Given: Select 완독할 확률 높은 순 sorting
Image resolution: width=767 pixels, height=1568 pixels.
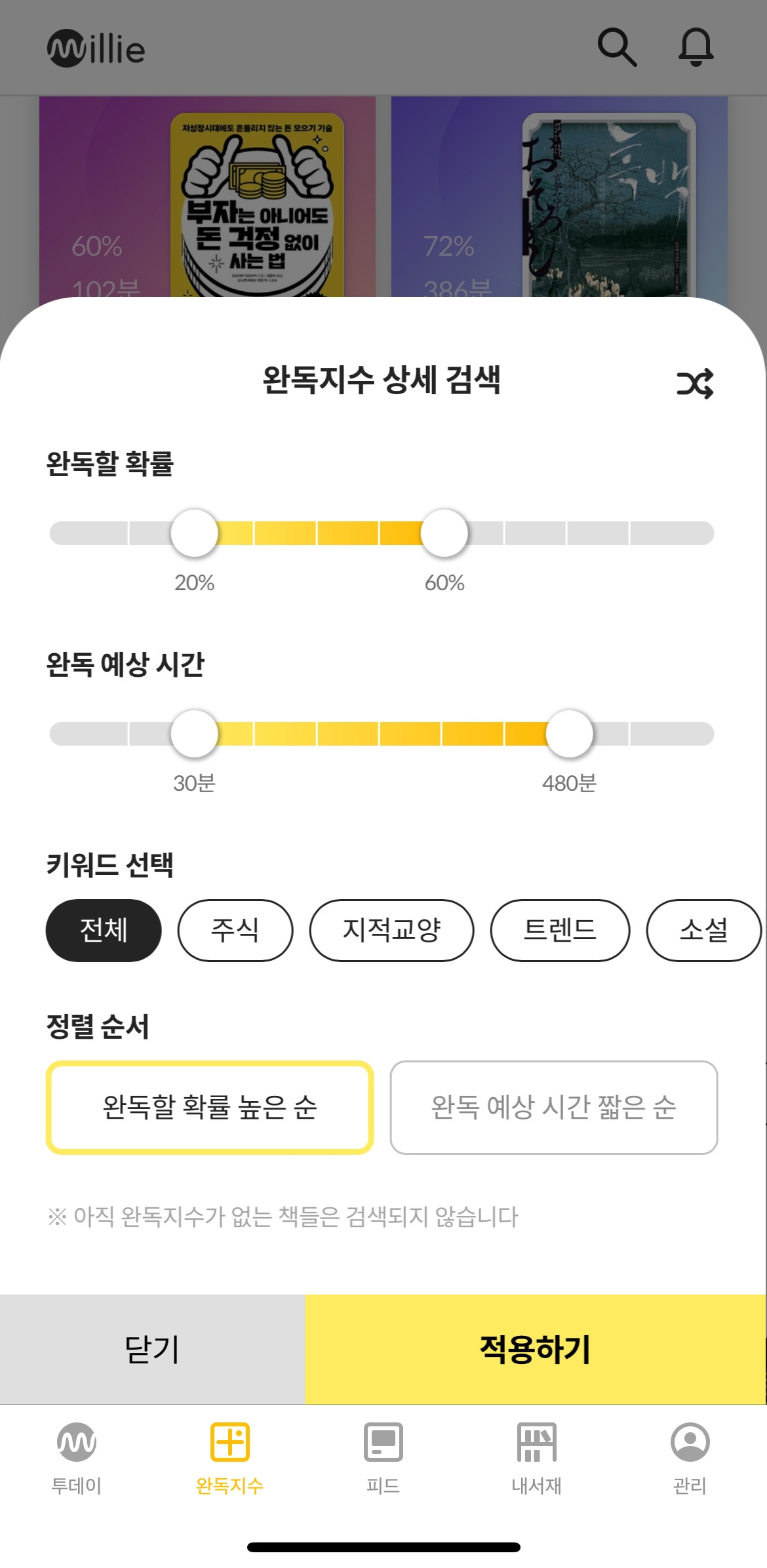Looking at the screenshot, I should coord(209,1106).
